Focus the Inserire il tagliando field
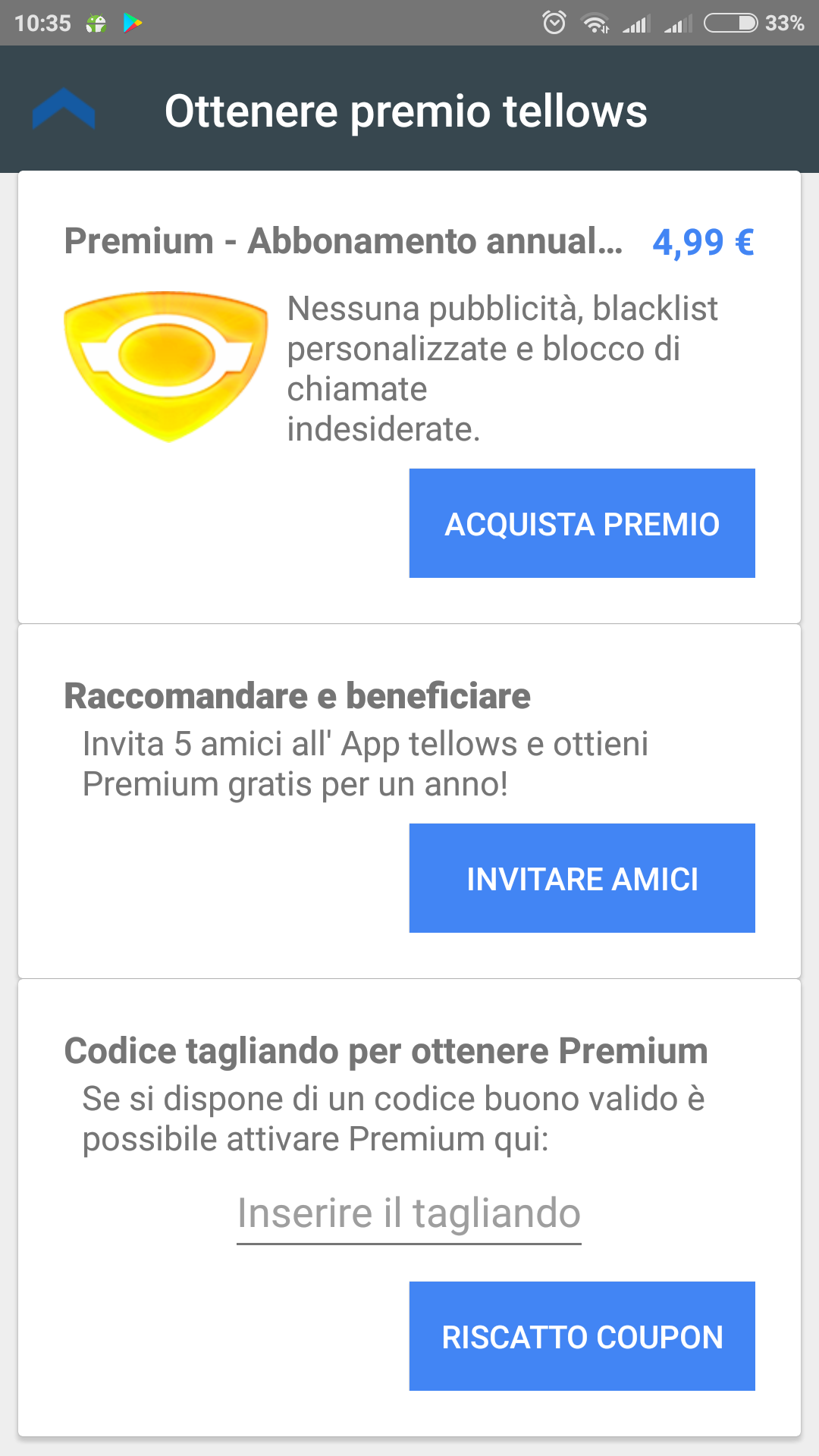 pyautogui.click(x=409, y=1213)
